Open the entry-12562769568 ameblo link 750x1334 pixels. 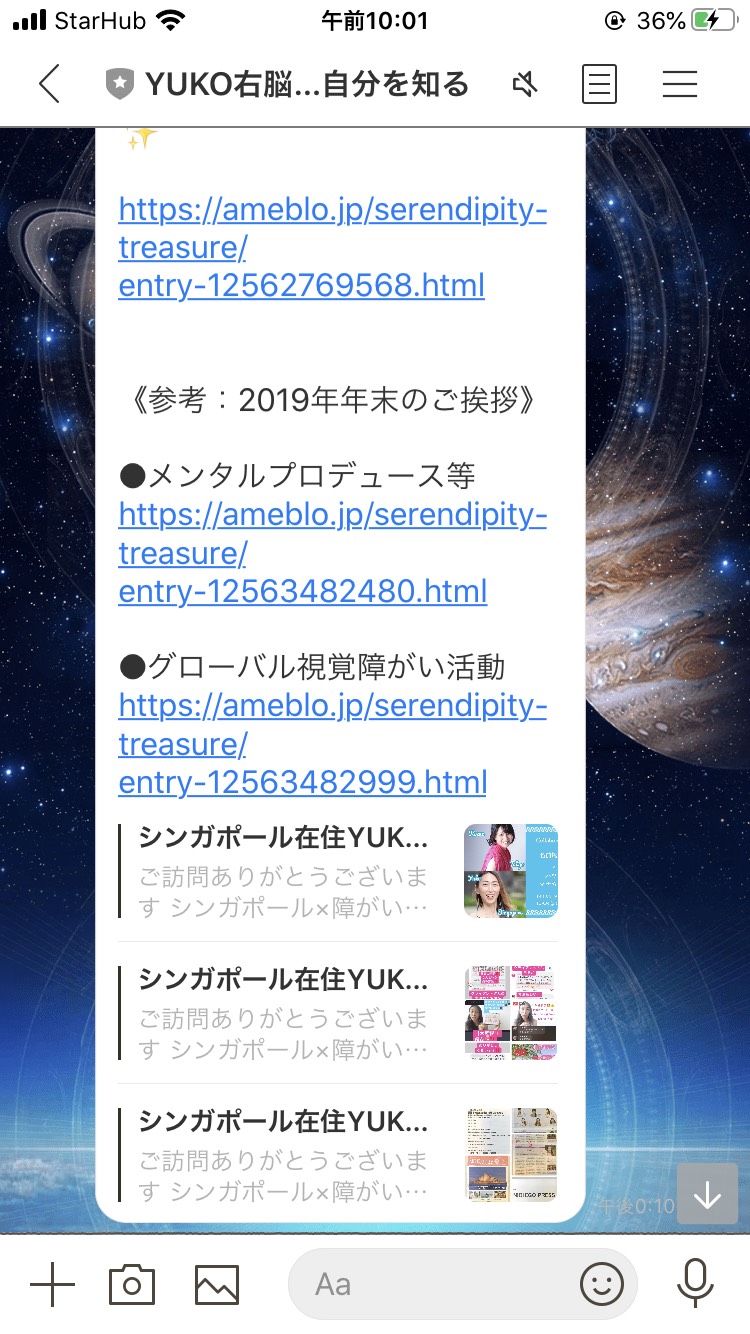point(332,248)
